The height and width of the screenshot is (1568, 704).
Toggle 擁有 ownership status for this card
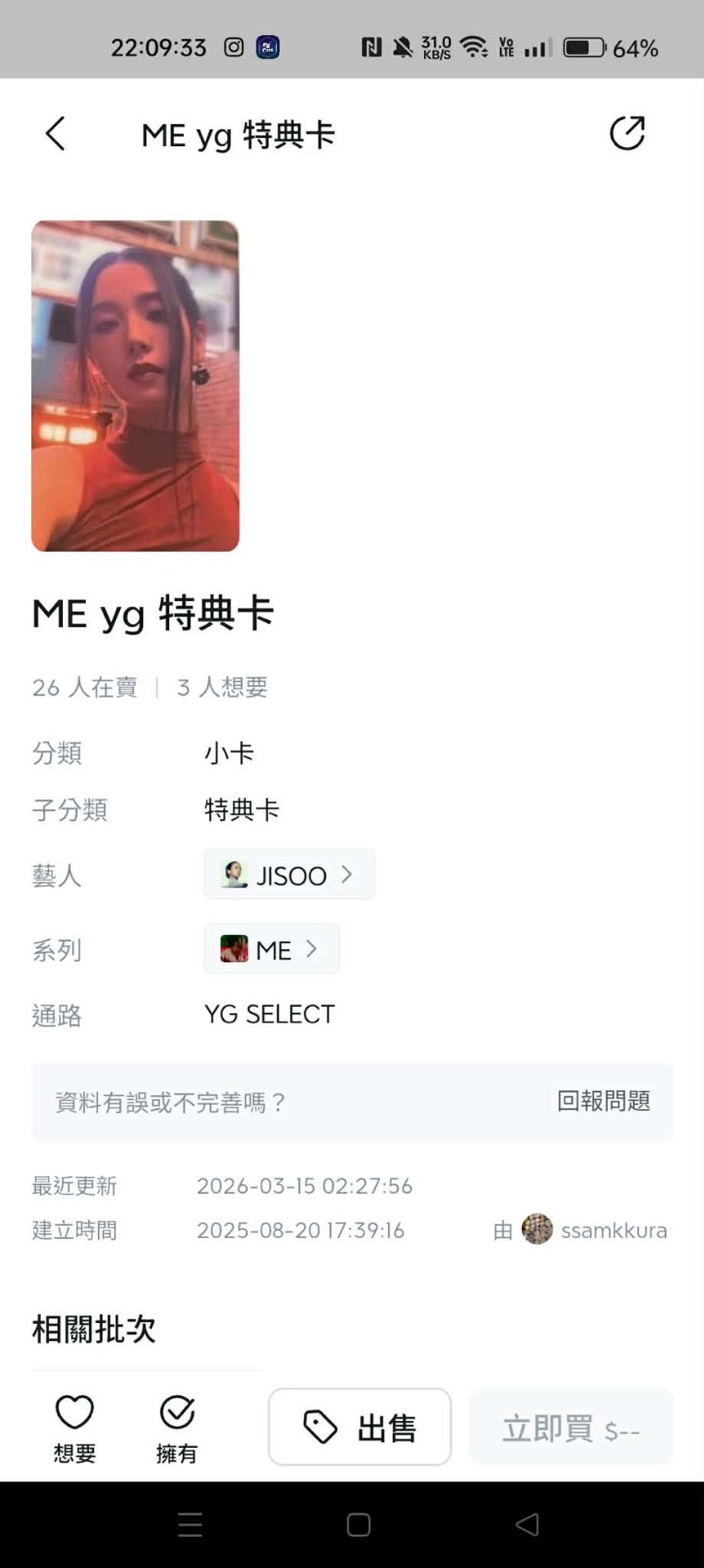(x=177, y=1425)
